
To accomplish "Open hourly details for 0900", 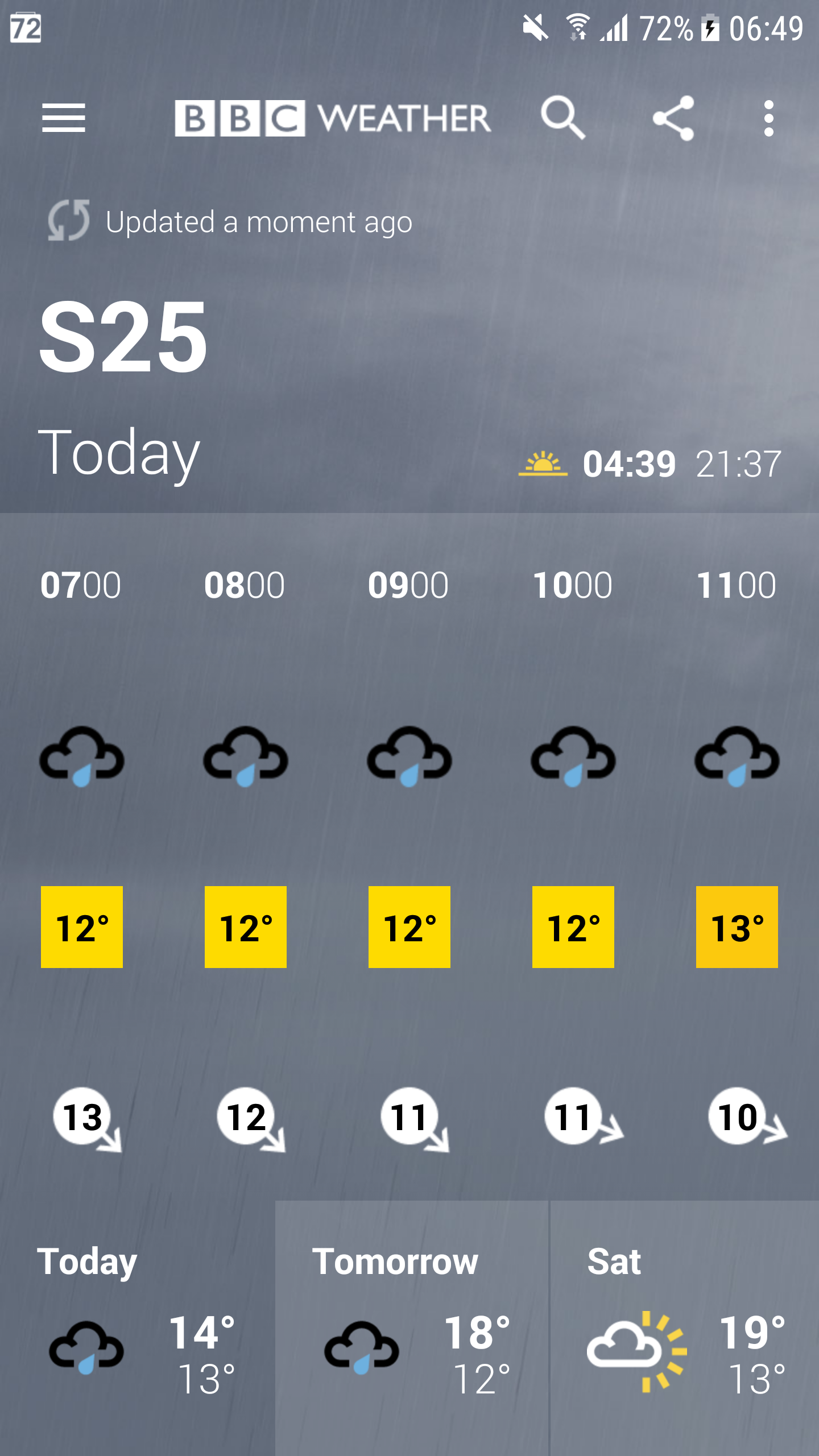I will 409,853.
